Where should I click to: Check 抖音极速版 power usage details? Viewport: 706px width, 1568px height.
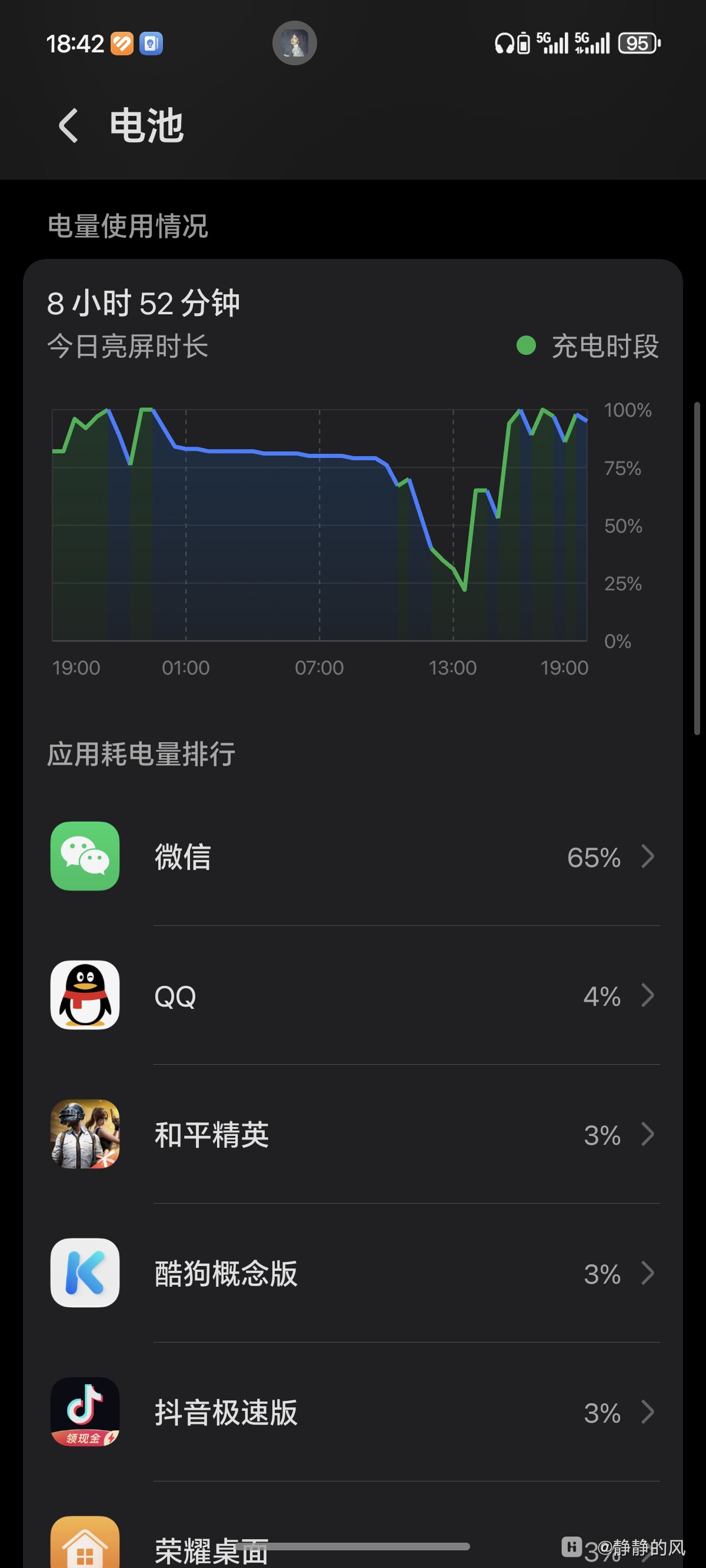click(353, 1411)
